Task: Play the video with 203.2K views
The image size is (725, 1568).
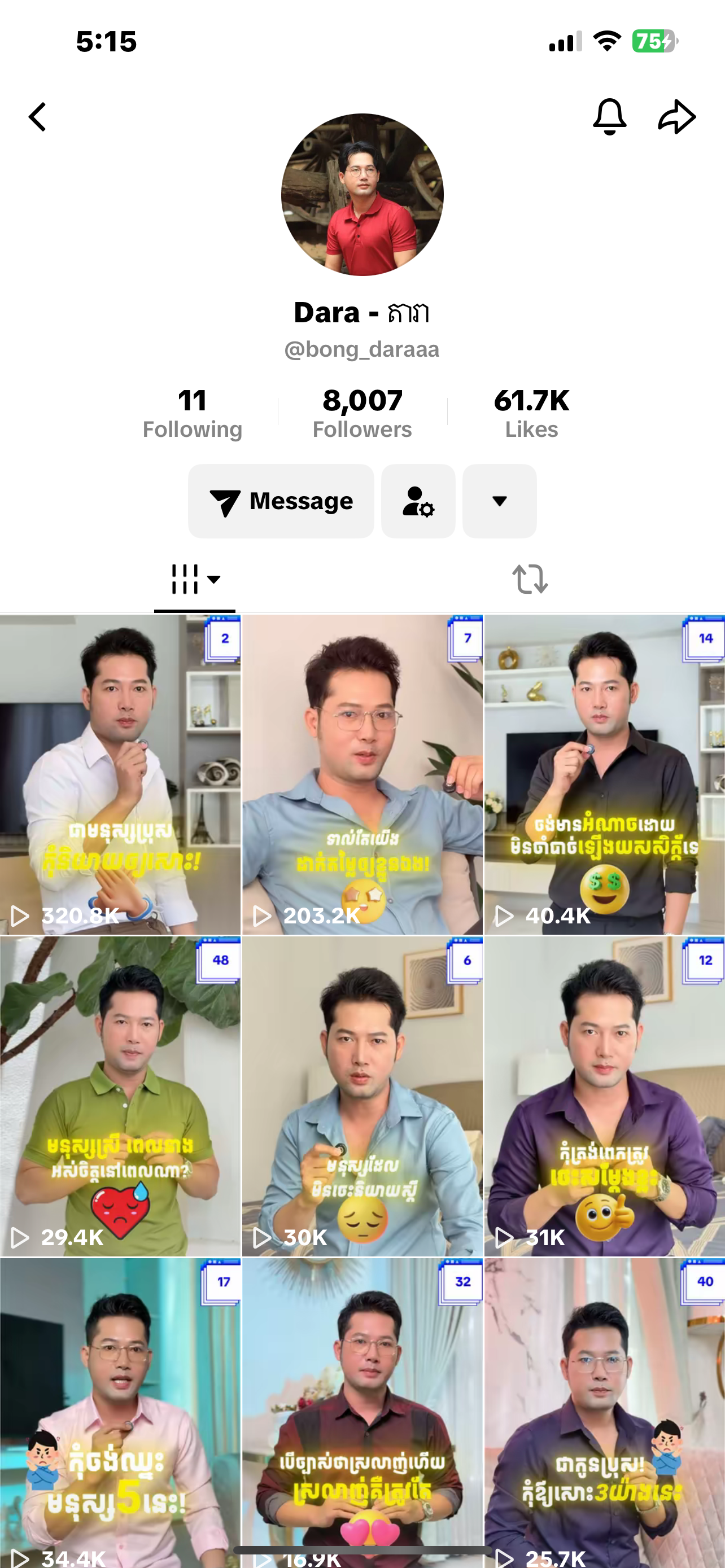Action: 362,774
